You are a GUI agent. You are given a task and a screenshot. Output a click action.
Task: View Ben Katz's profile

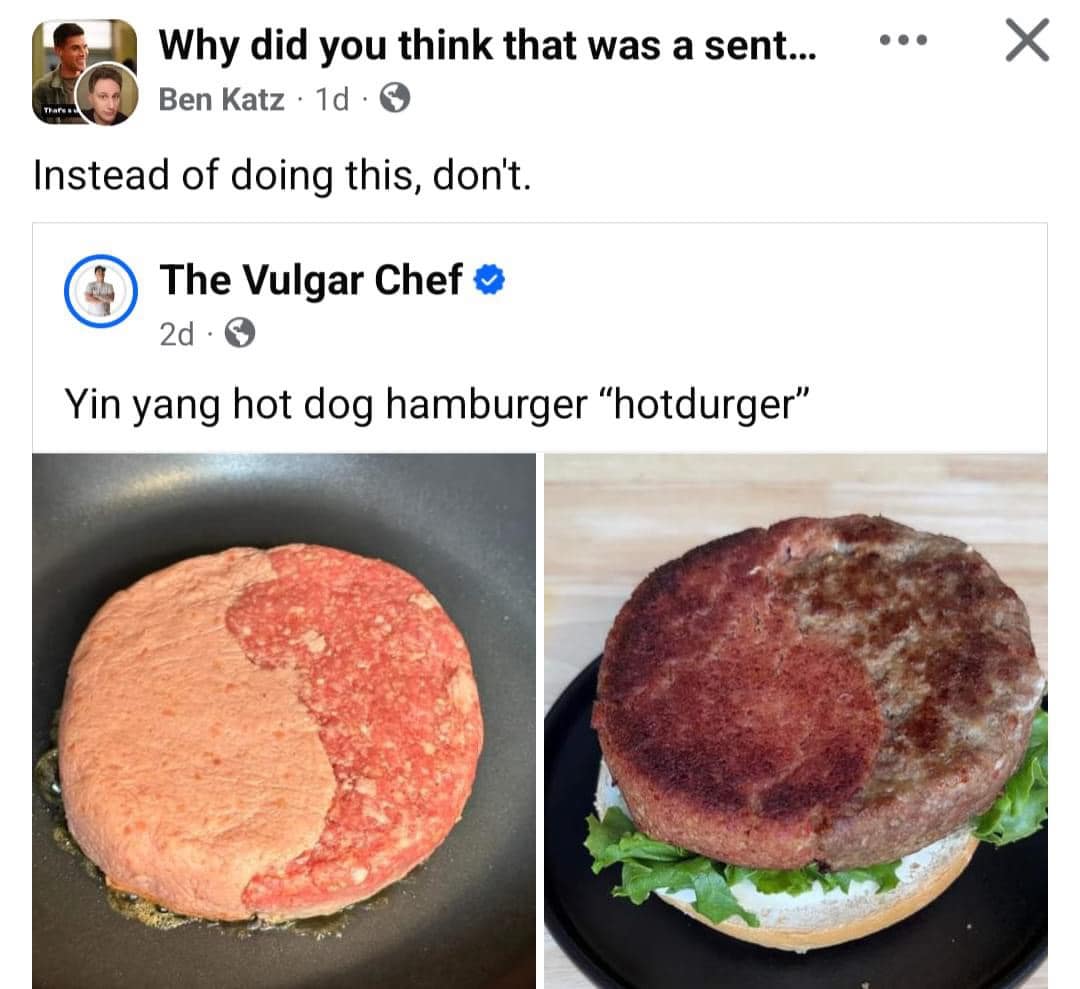(x=222, y=99)
